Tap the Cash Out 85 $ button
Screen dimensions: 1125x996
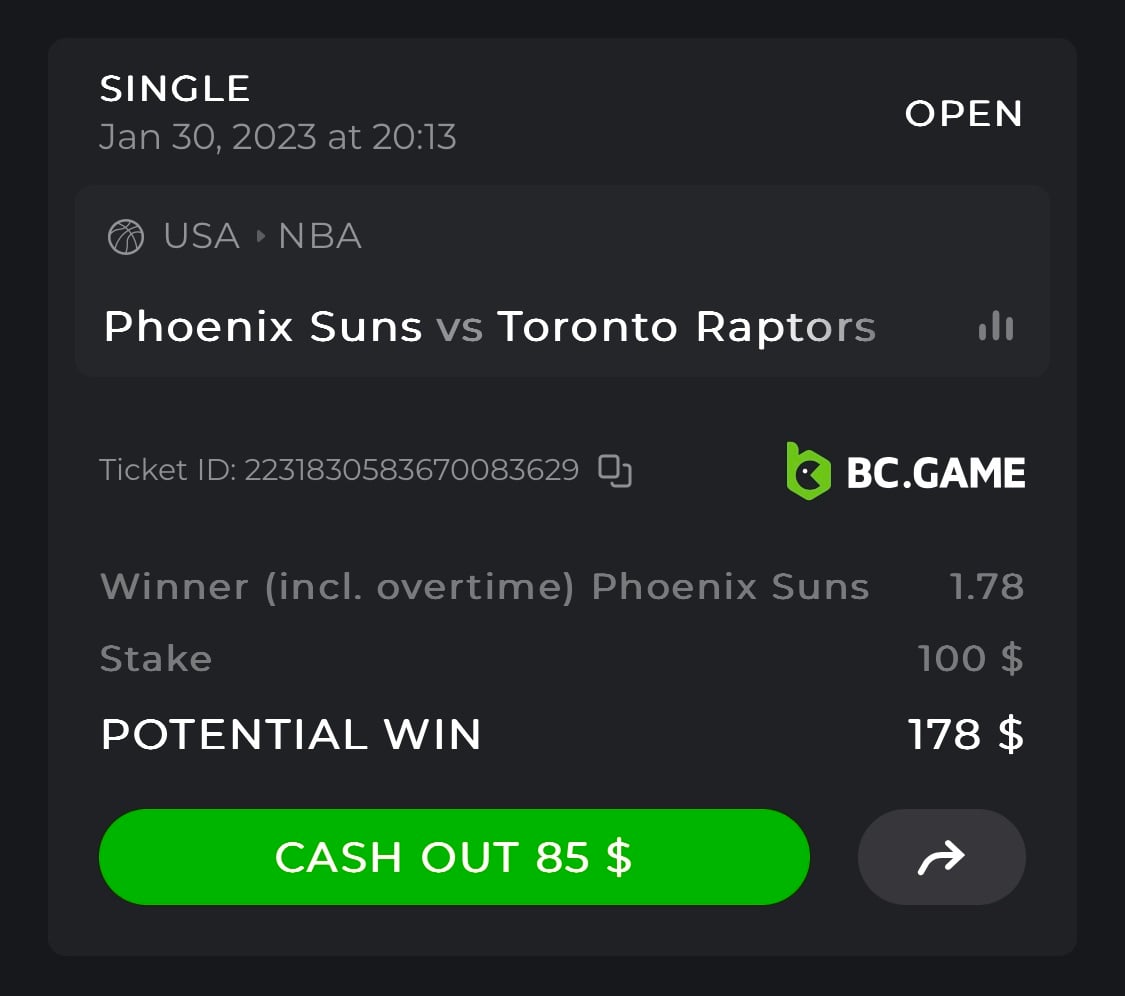(453, 857)
